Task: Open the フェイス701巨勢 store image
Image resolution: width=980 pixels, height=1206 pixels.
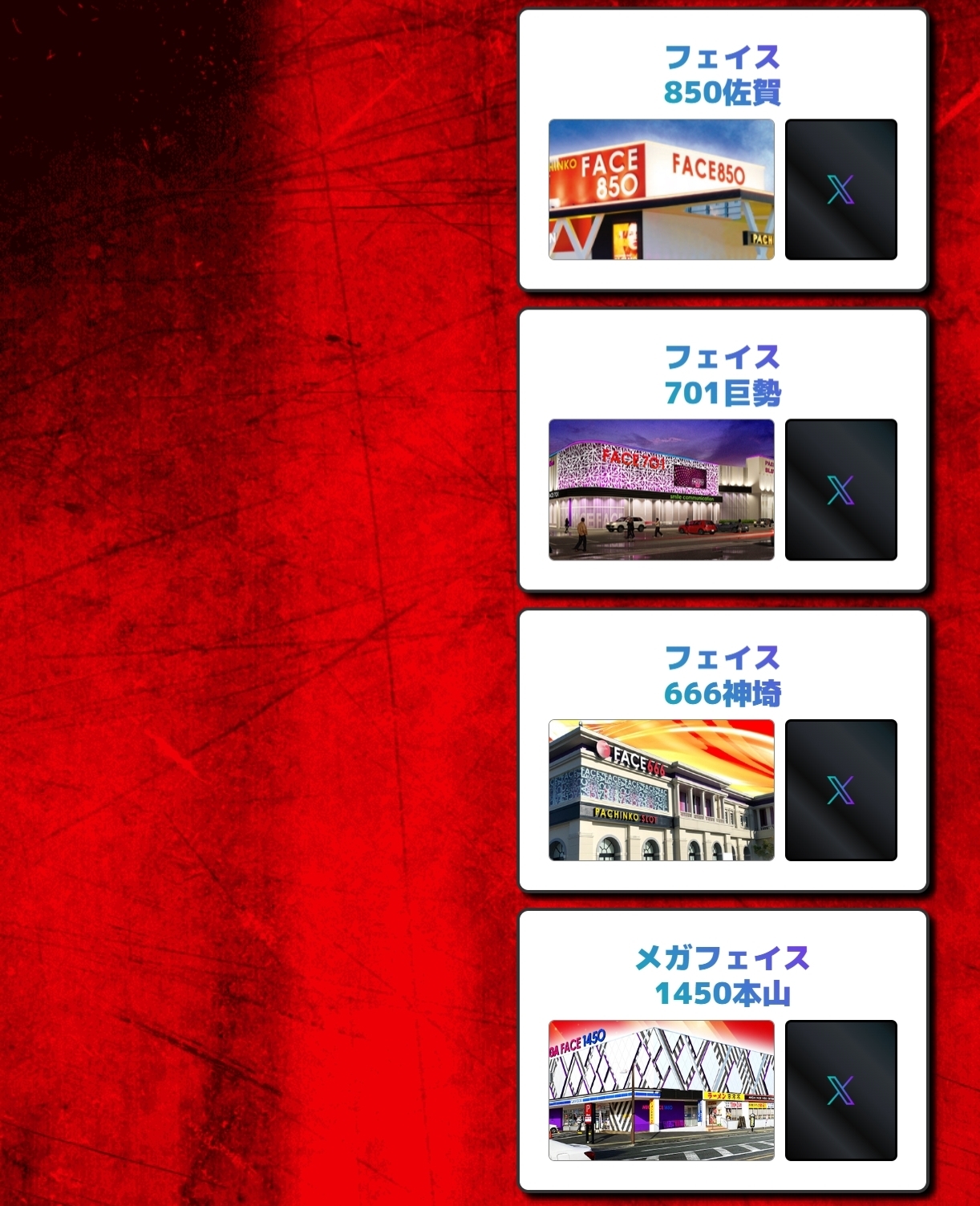Action: (661, 489)
